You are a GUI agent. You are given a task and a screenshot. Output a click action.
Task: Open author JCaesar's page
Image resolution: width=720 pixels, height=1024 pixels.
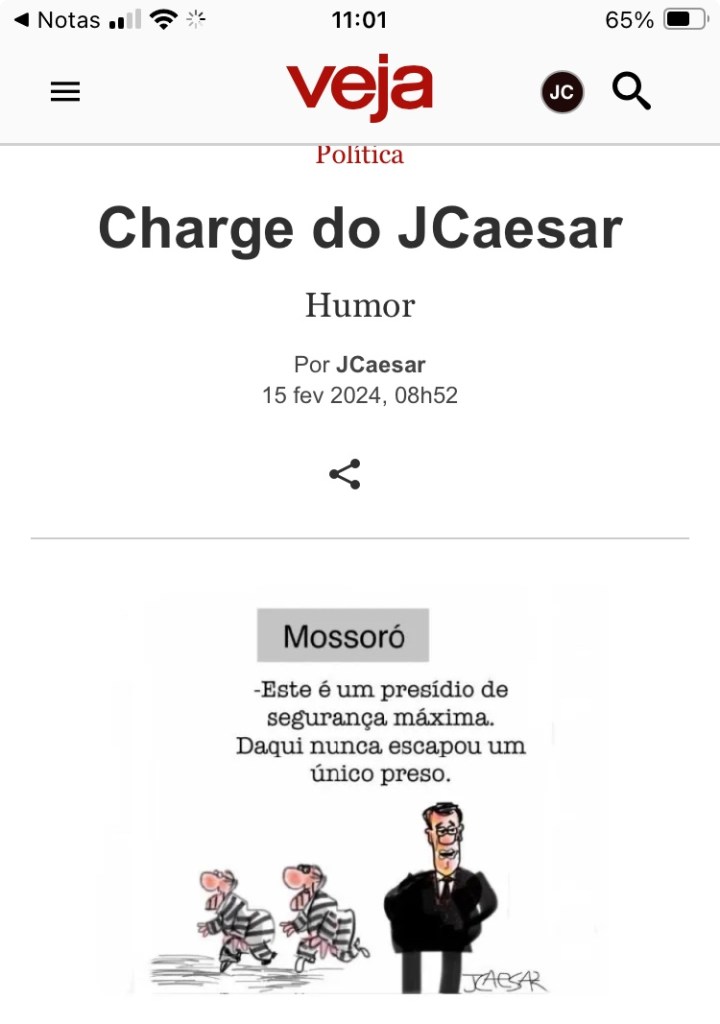pyautogui.click(x=380, y=365)
